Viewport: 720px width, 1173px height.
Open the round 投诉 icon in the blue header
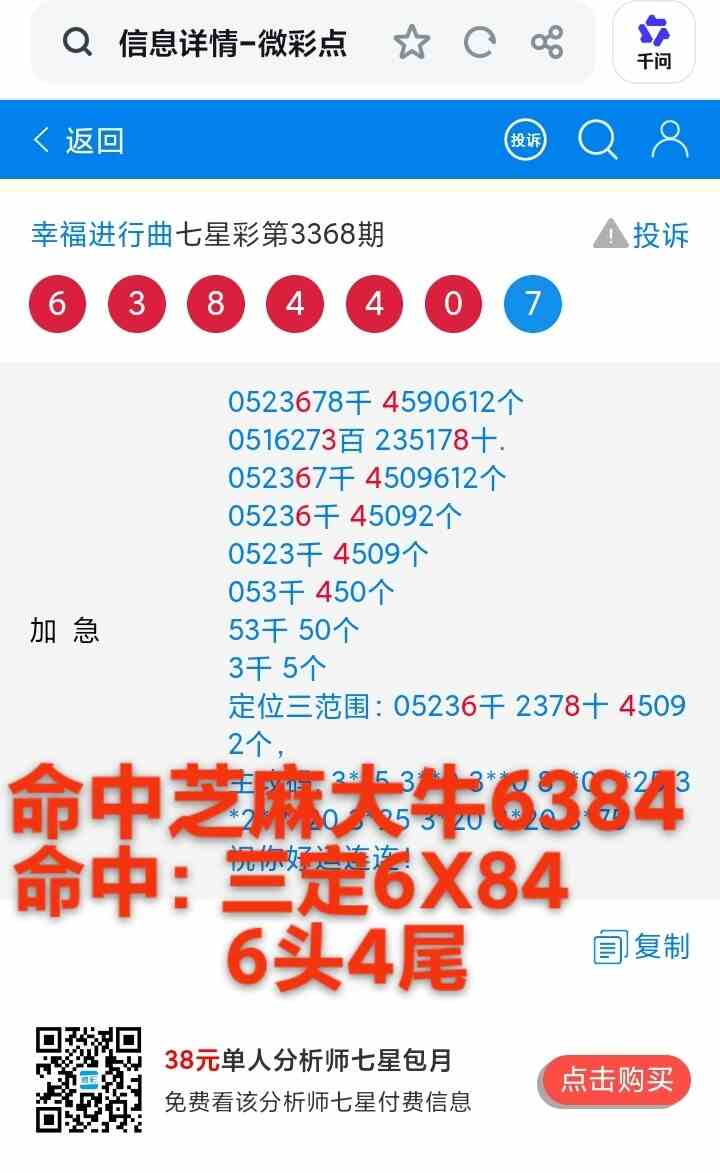525,140
